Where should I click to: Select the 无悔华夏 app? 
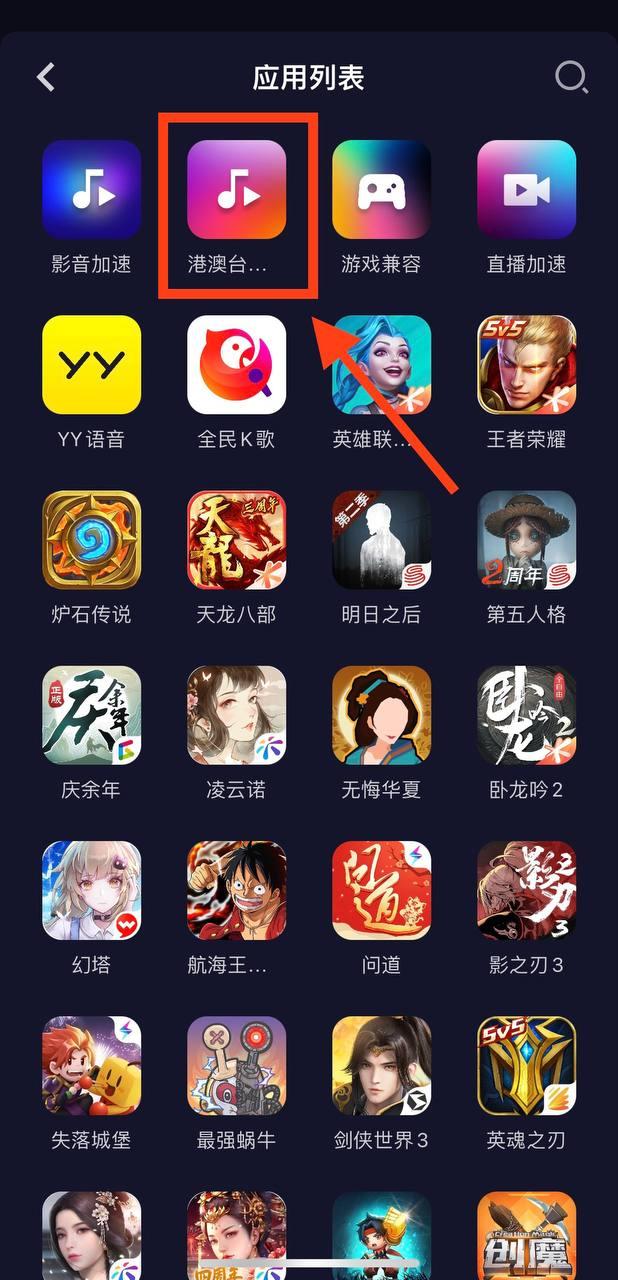pyautogui.click(x=381, y=715)
